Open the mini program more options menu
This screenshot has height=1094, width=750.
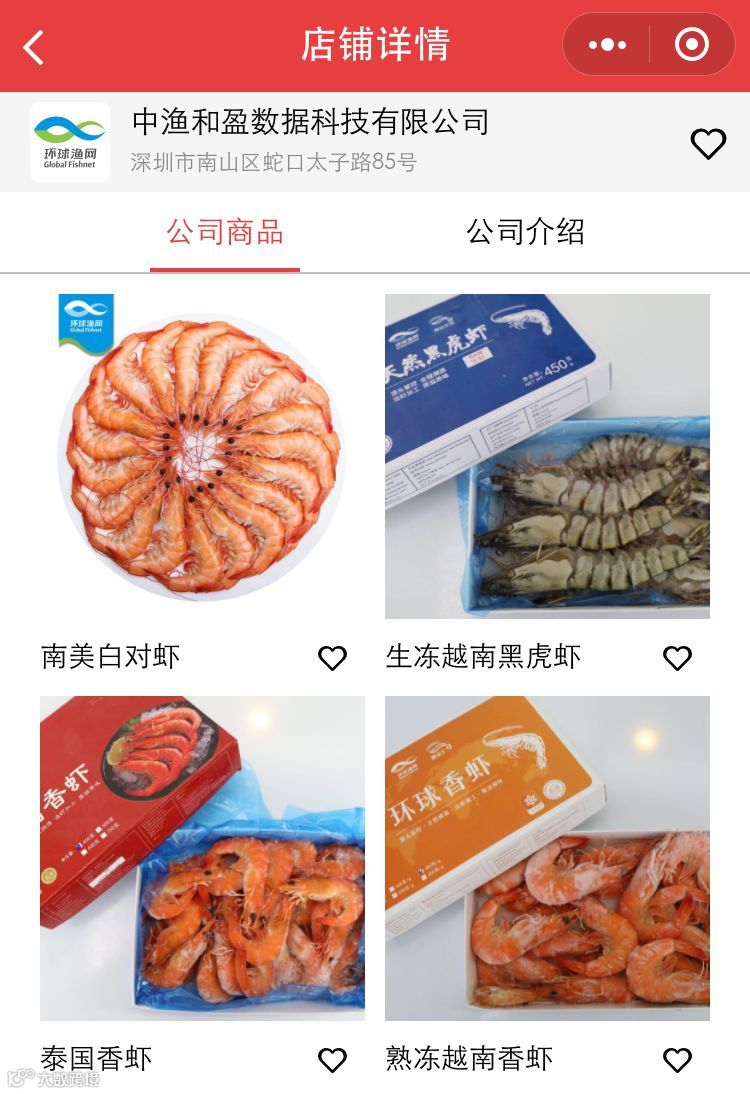point(607,45)
